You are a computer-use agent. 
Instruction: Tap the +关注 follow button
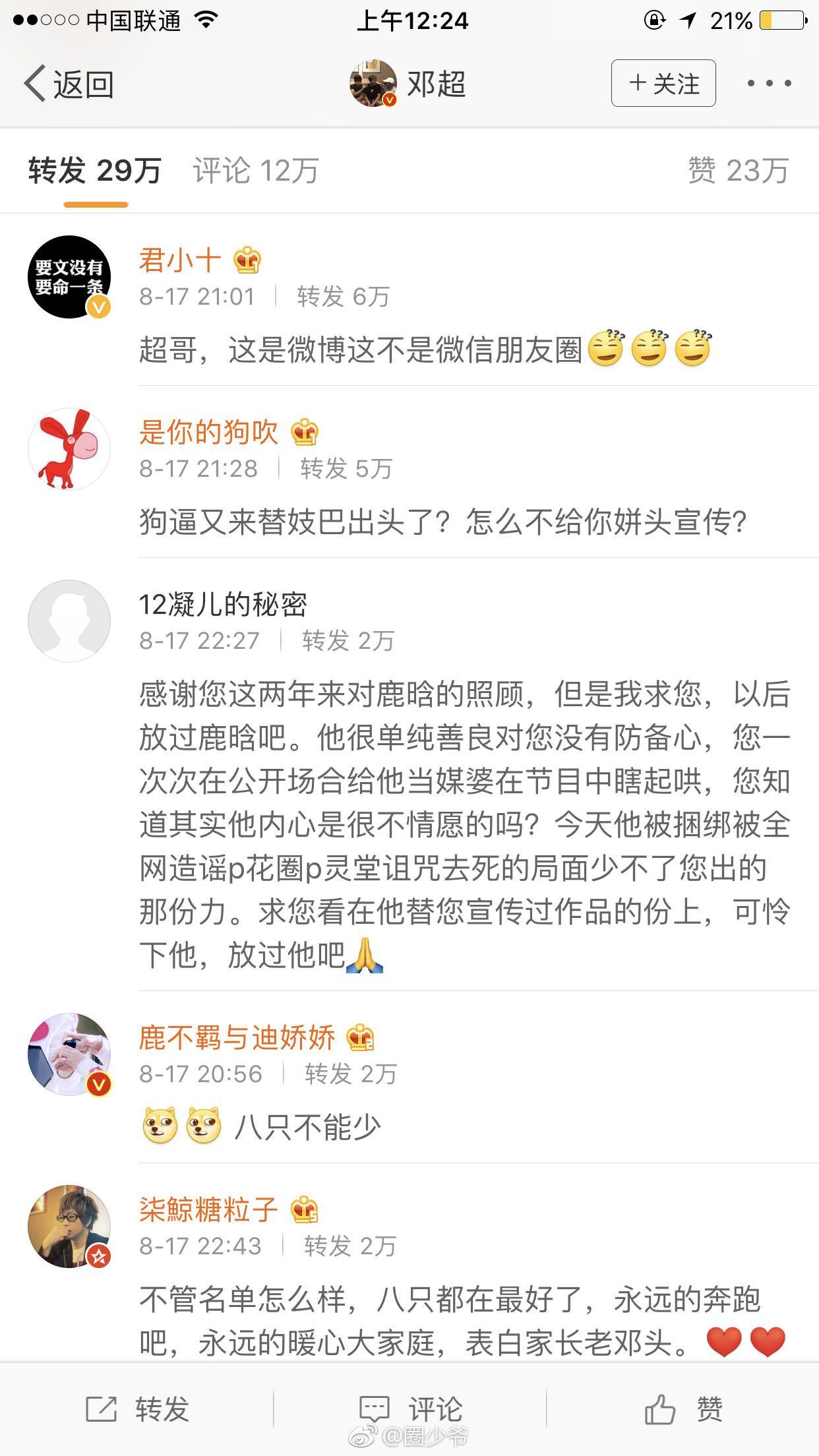point(662,83)
